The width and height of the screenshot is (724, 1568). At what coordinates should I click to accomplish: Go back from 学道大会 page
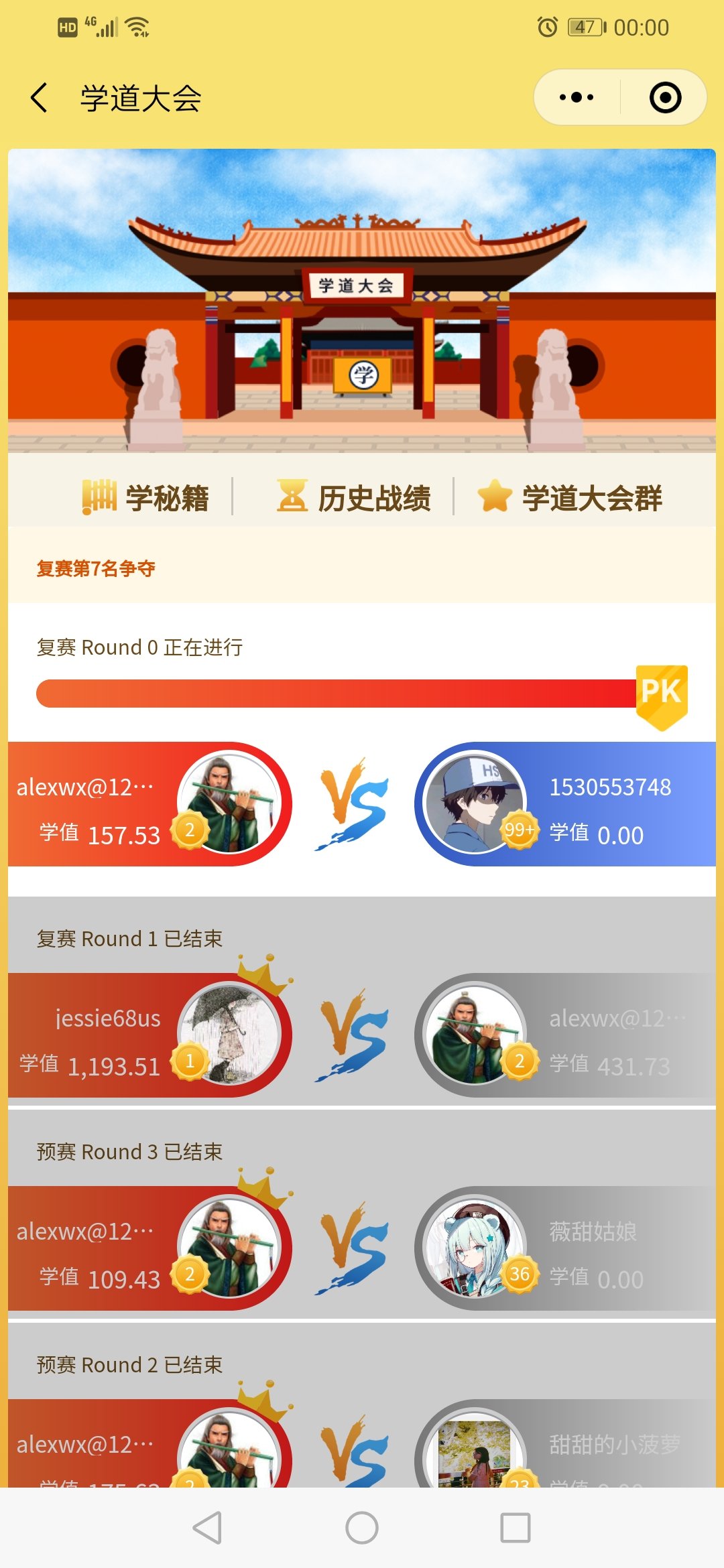click(x=40, y=98)
